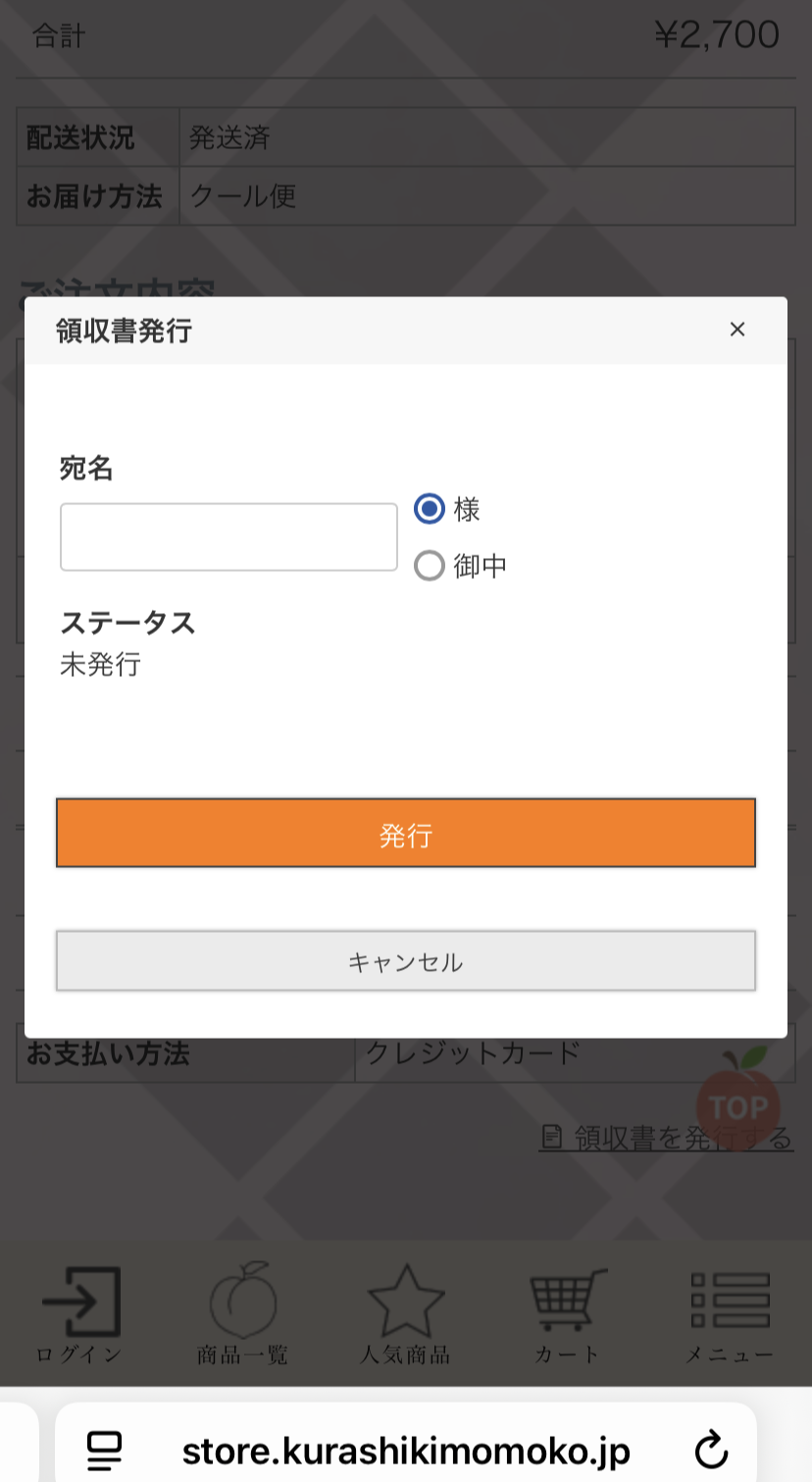Tap the 宛名 recipient name field
This screenshot has width=812, height=1482.
[x=227, y=536]
